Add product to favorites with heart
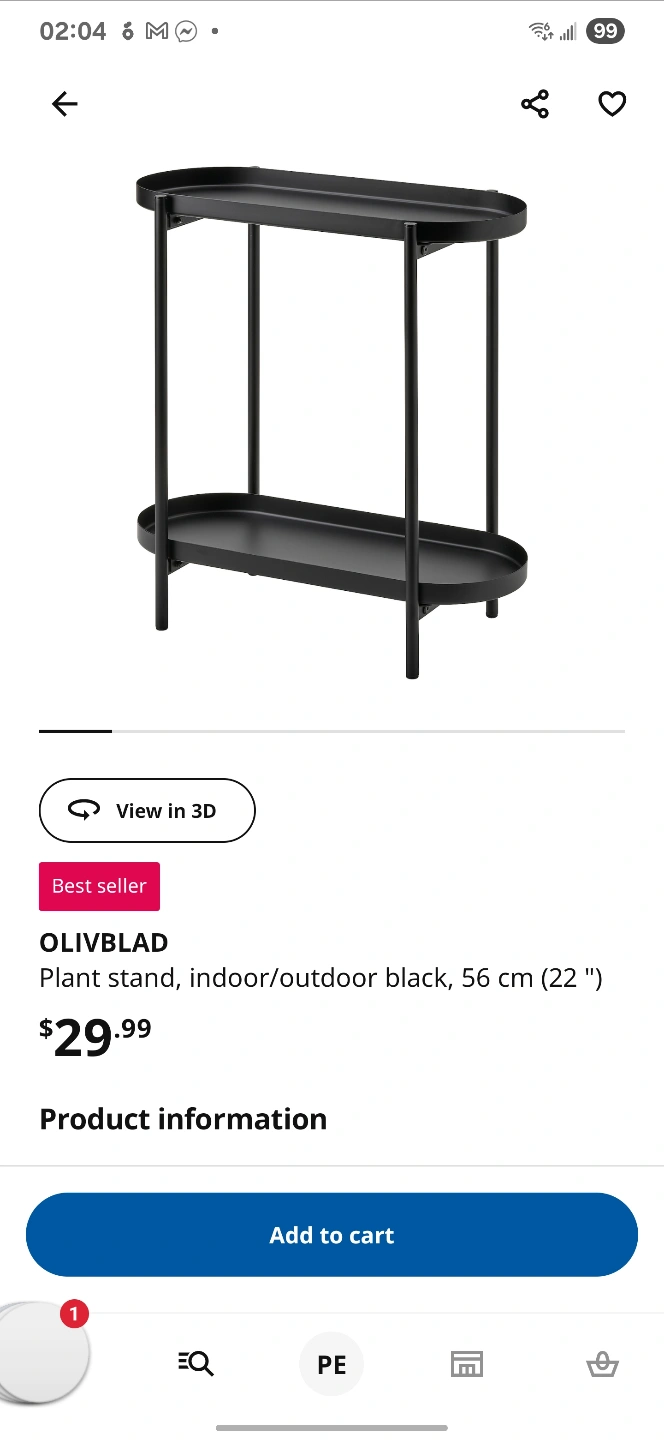This screenshot has width=664, height=1440. [612, 104]
